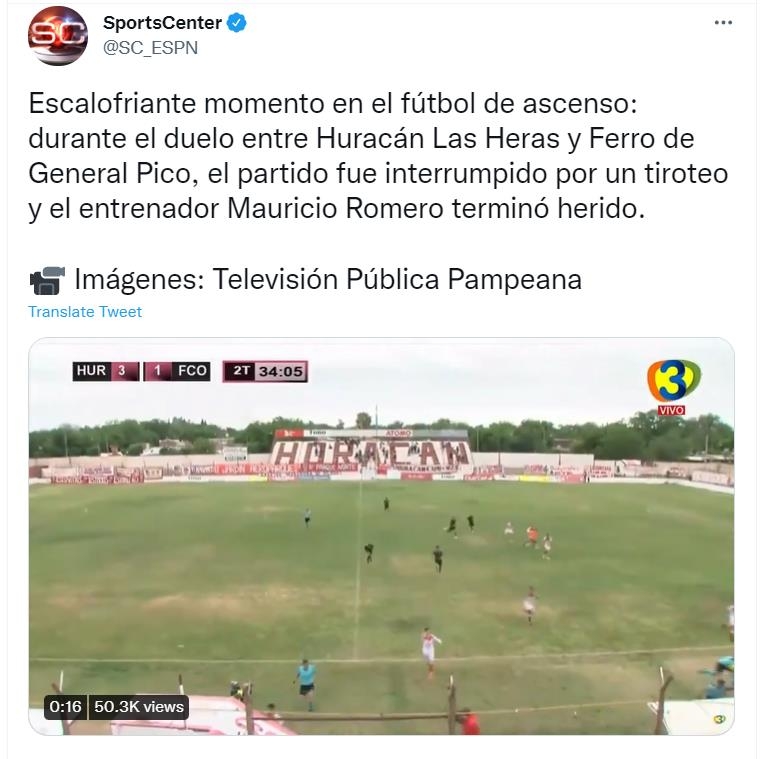This screenshot has height=759, width=766.
Task: Open the tweet's three-dot overflow menu
Action: (x=723, y=23)
